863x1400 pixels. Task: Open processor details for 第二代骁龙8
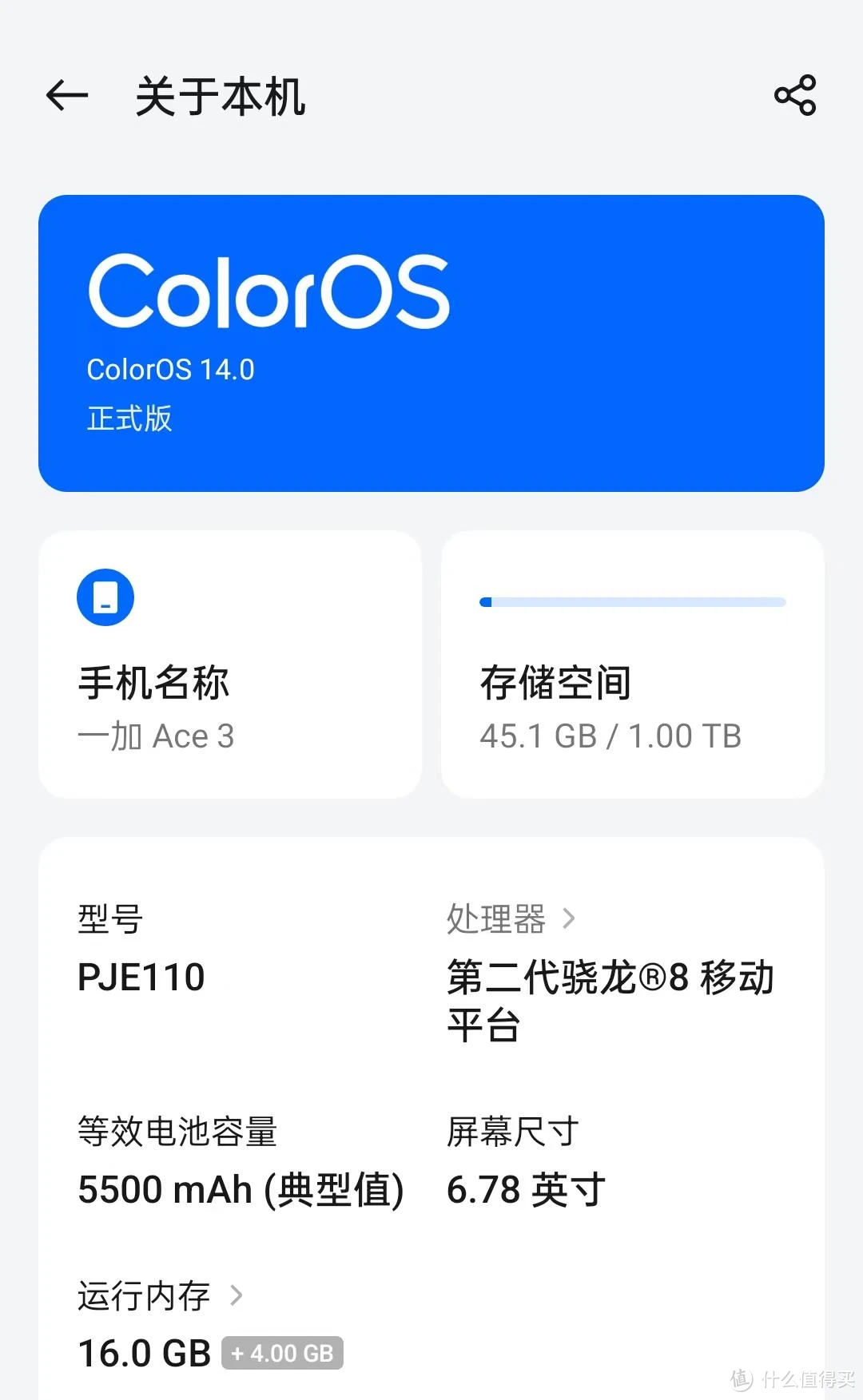pos(610,1002)
